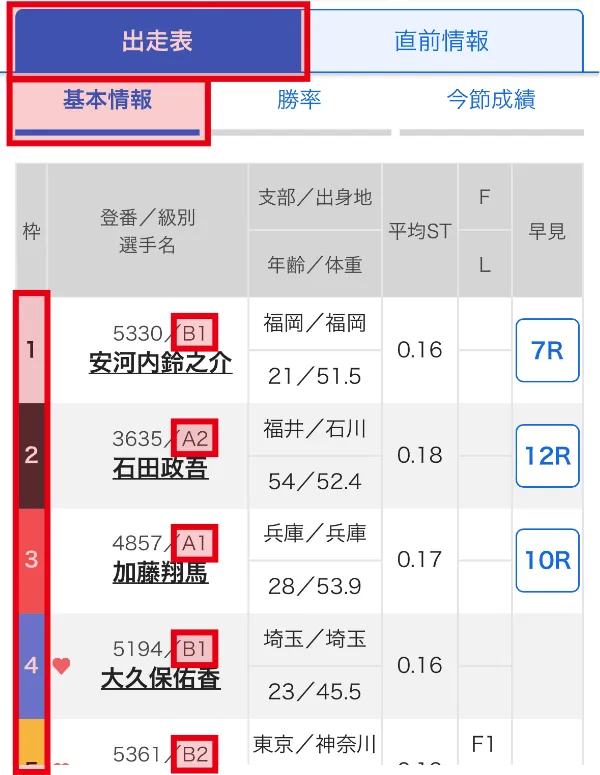This screenshot has width=600, height=775.
Task: Show the 勝率 sub-tab
Action: (299, 100)
